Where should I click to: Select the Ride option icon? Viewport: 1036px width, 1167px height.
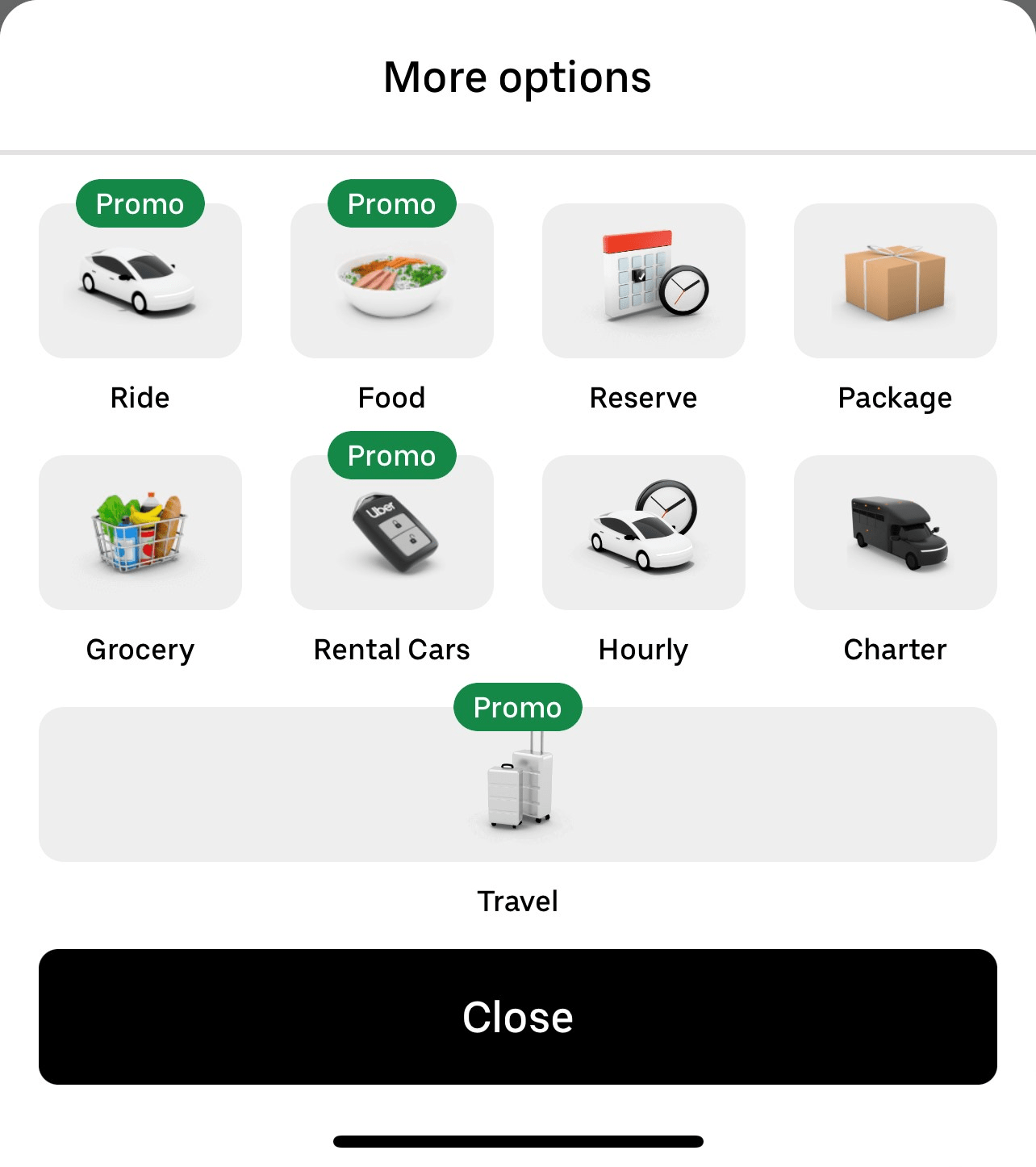click(140, 281)
